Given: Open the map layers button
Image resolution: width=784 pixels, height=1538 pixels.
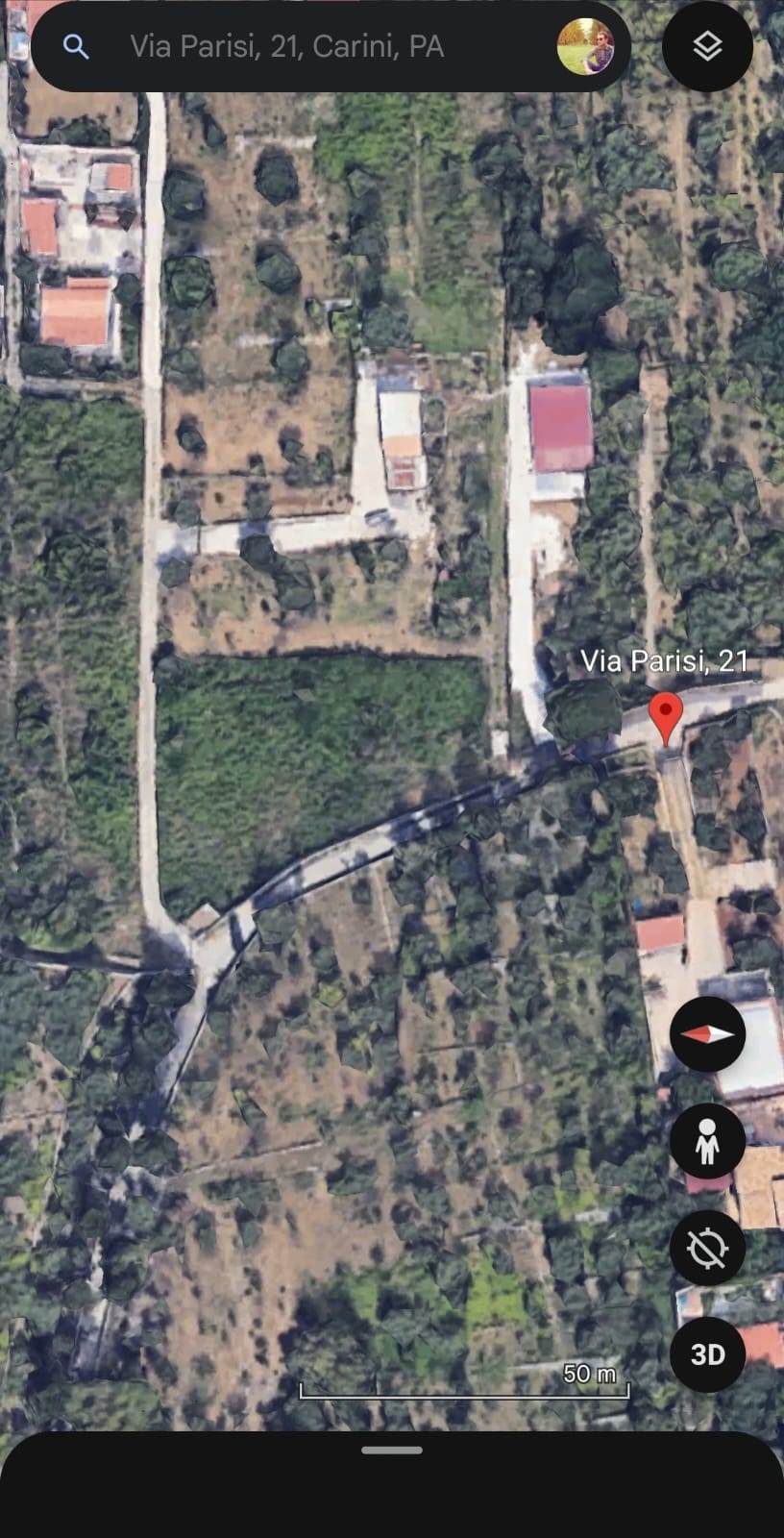Looking at the screenshot, I should pos(707,46).
